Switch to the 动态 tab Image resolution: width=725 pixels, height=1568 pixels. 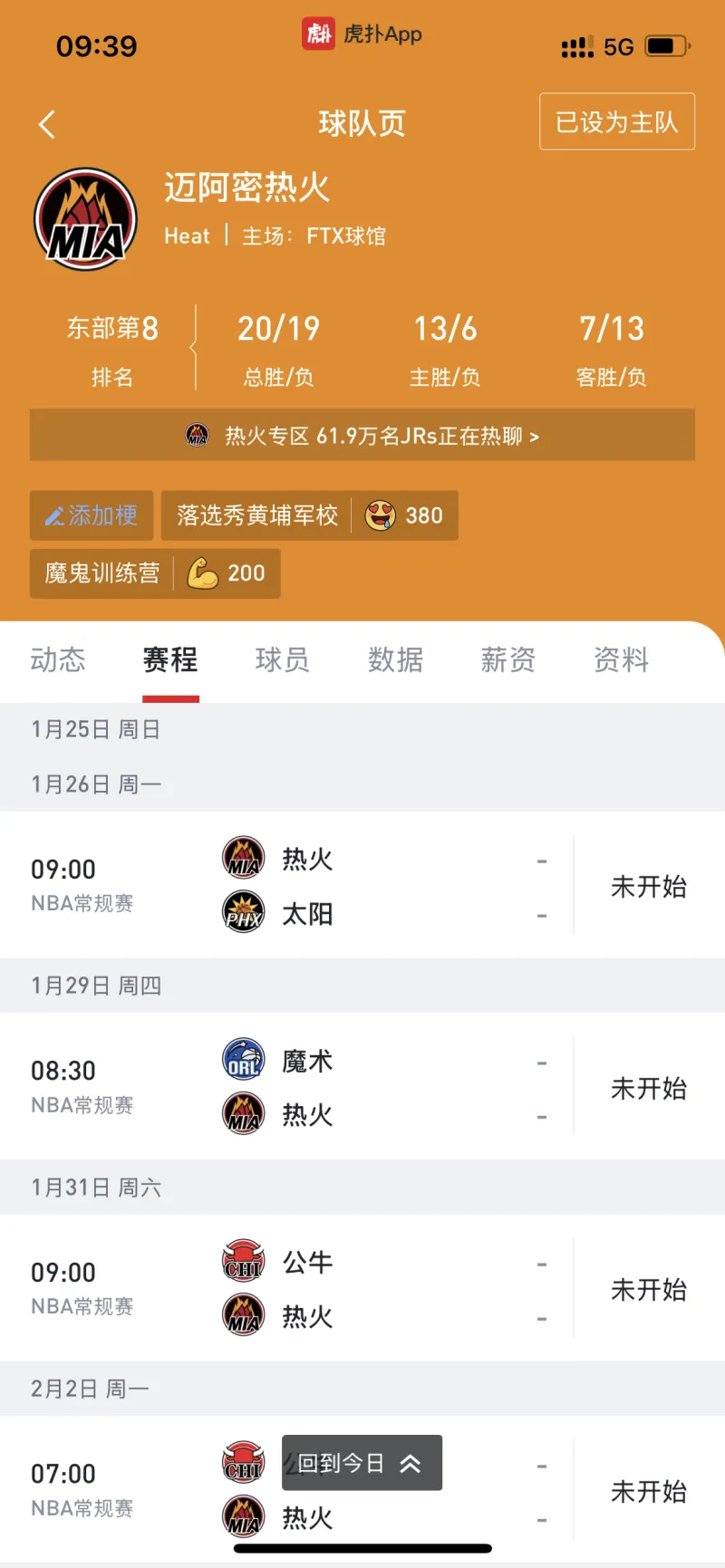click(x=58, y=659)
